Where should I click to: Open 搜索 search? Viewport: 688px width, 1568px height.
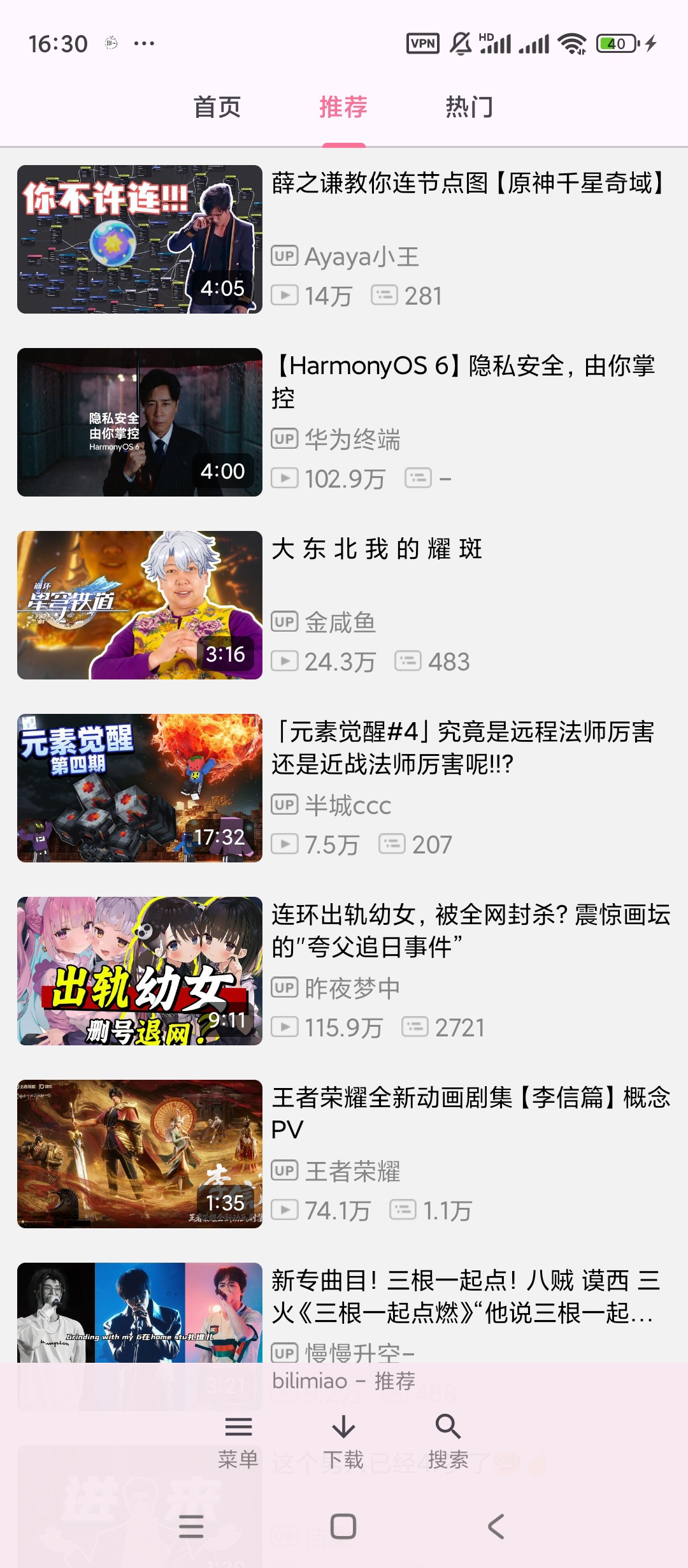tap(448, 1441)
